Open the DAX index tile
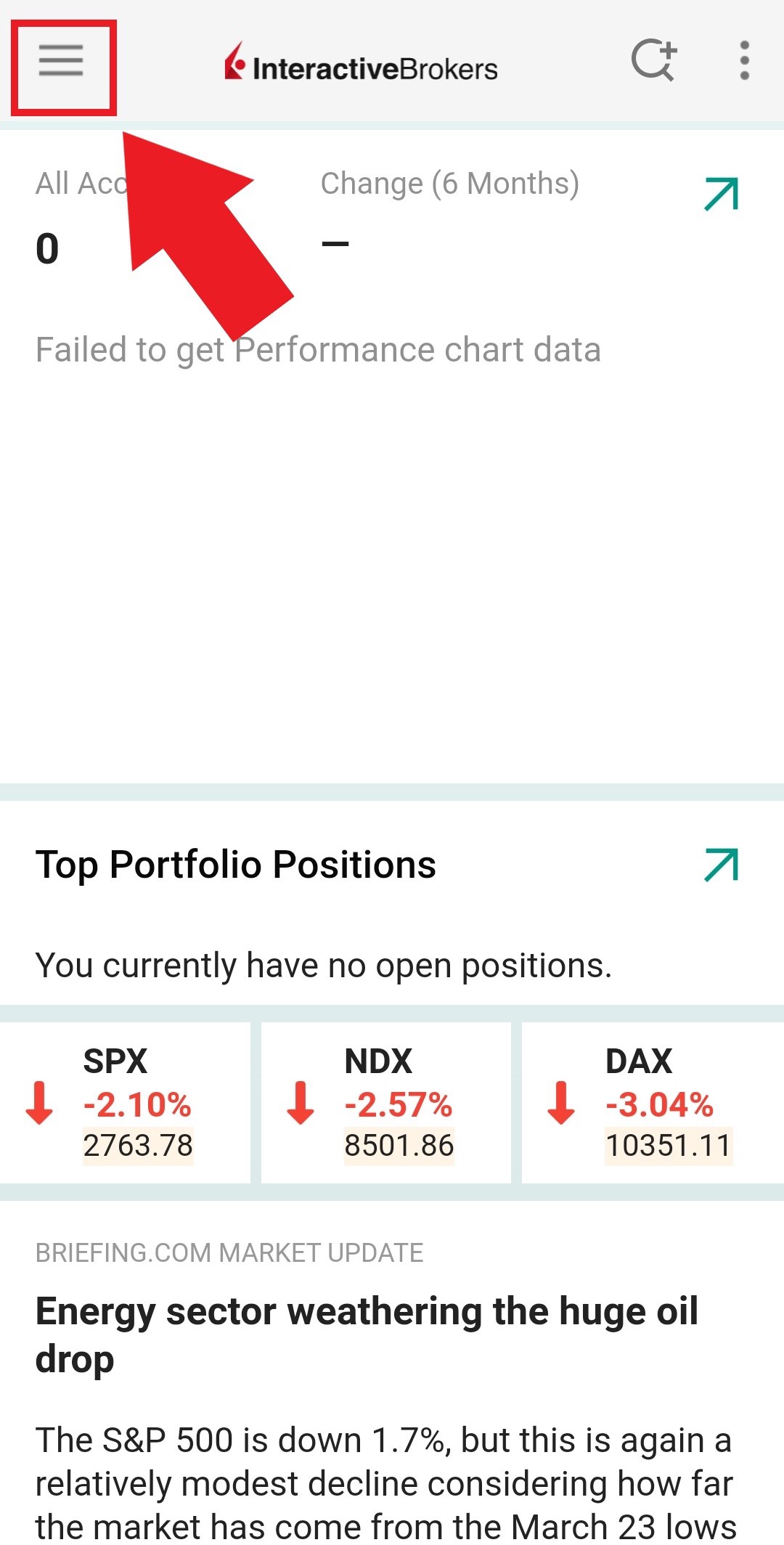Screen dimensions: 784x1545 click(x=653, y=1103)
